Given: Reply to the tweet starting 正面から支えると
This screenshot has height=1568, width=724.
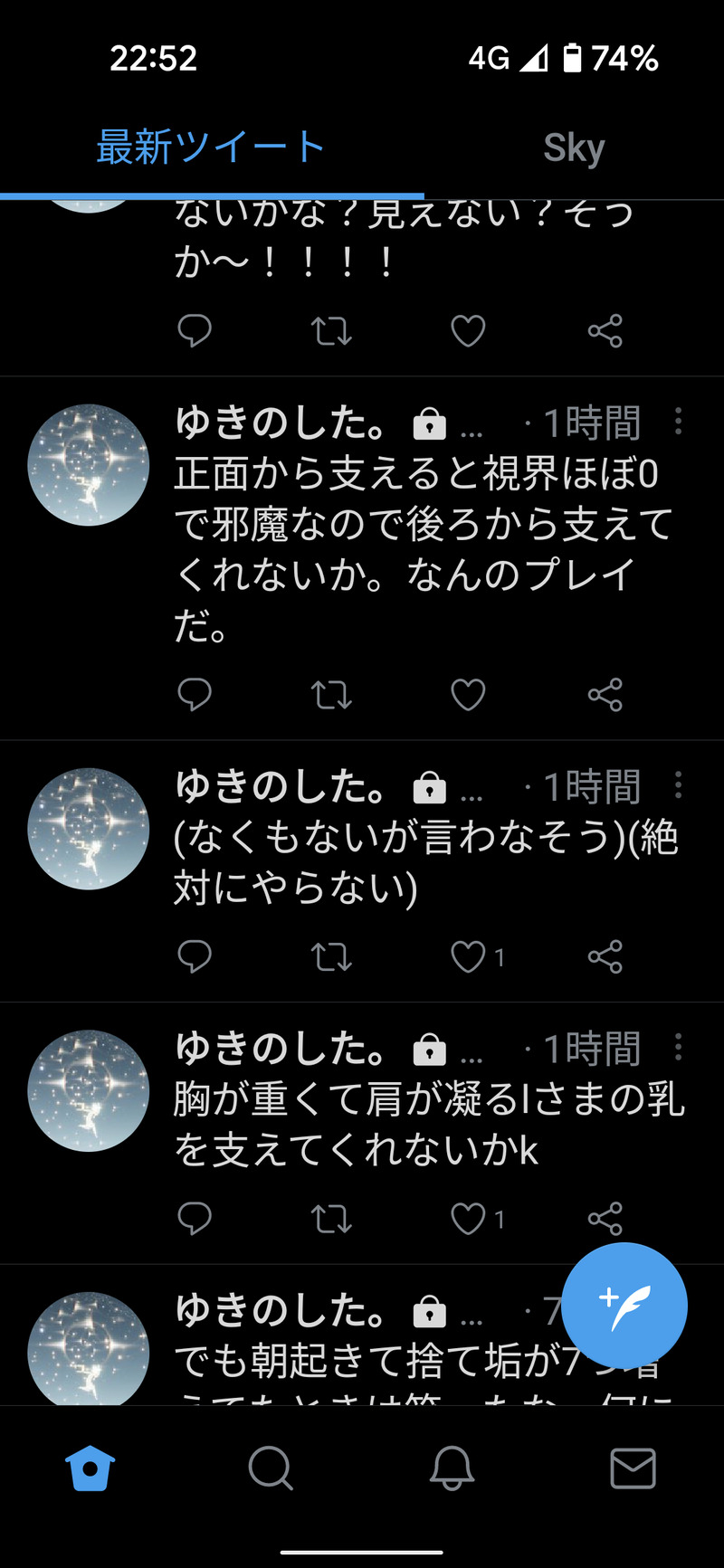Looking at the screenshot, I should 195,694.
